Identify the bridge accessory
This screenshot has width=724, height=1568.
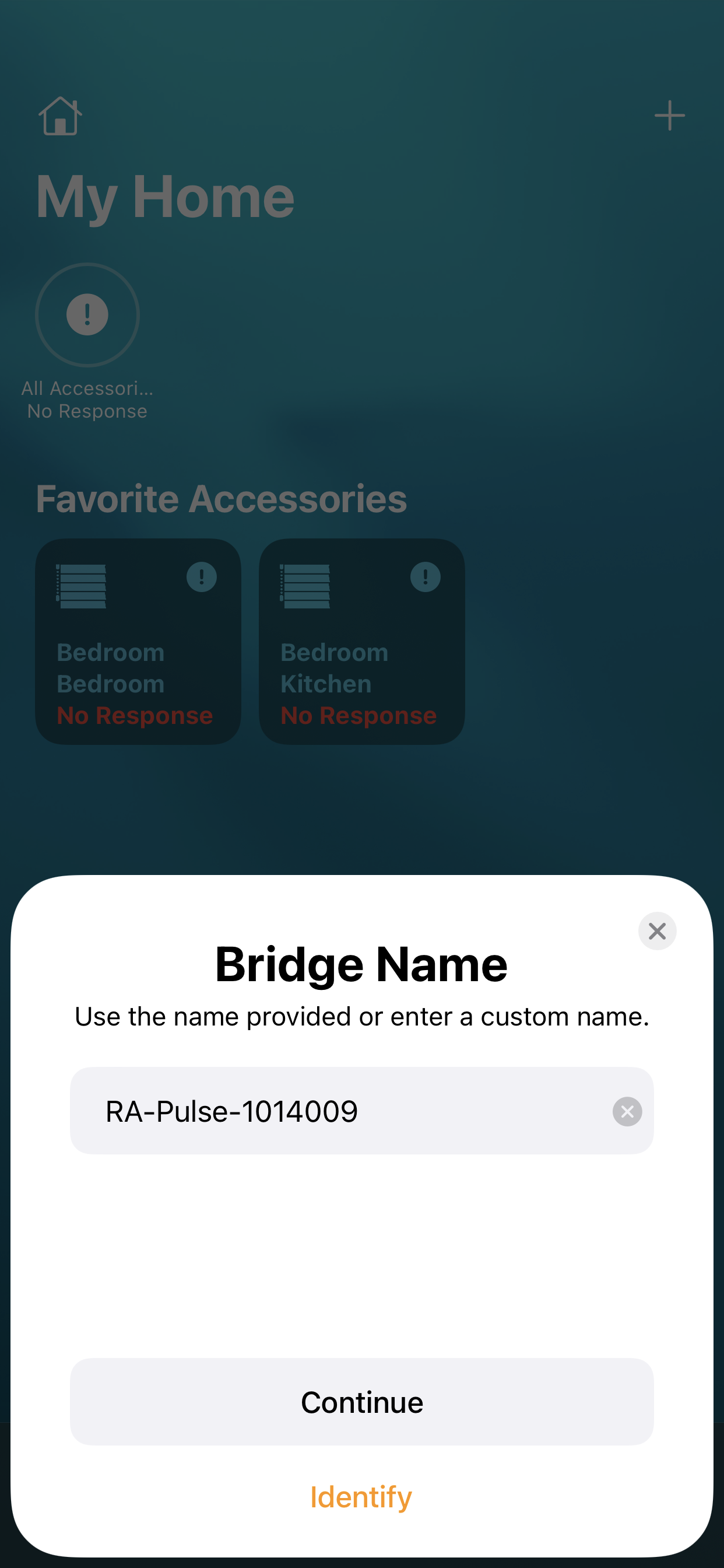(361, 1497)
